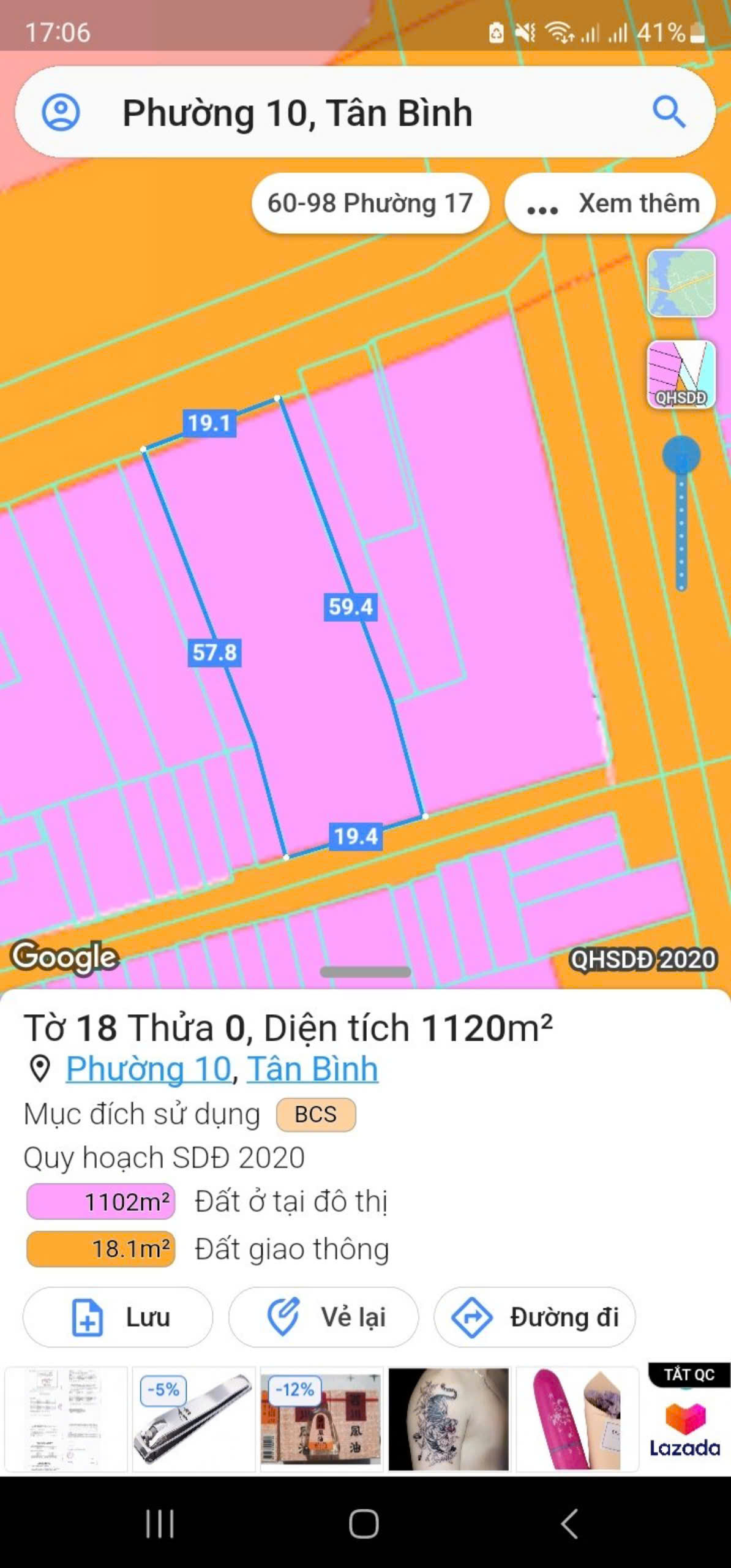Tap the bottom sheet drag handle

(365, 972)
